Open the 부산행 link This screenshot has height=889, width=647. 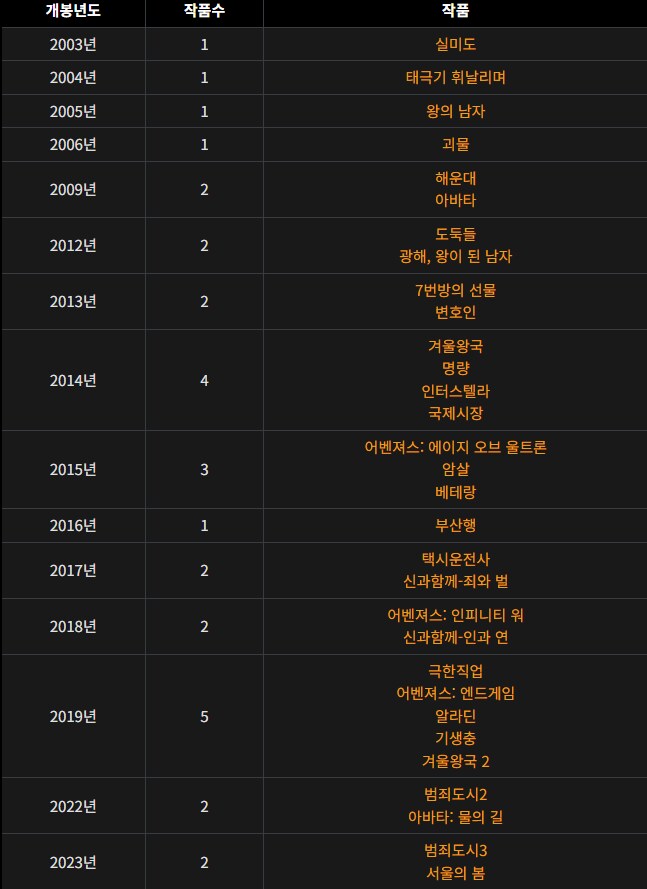click(x=455, y=524)
